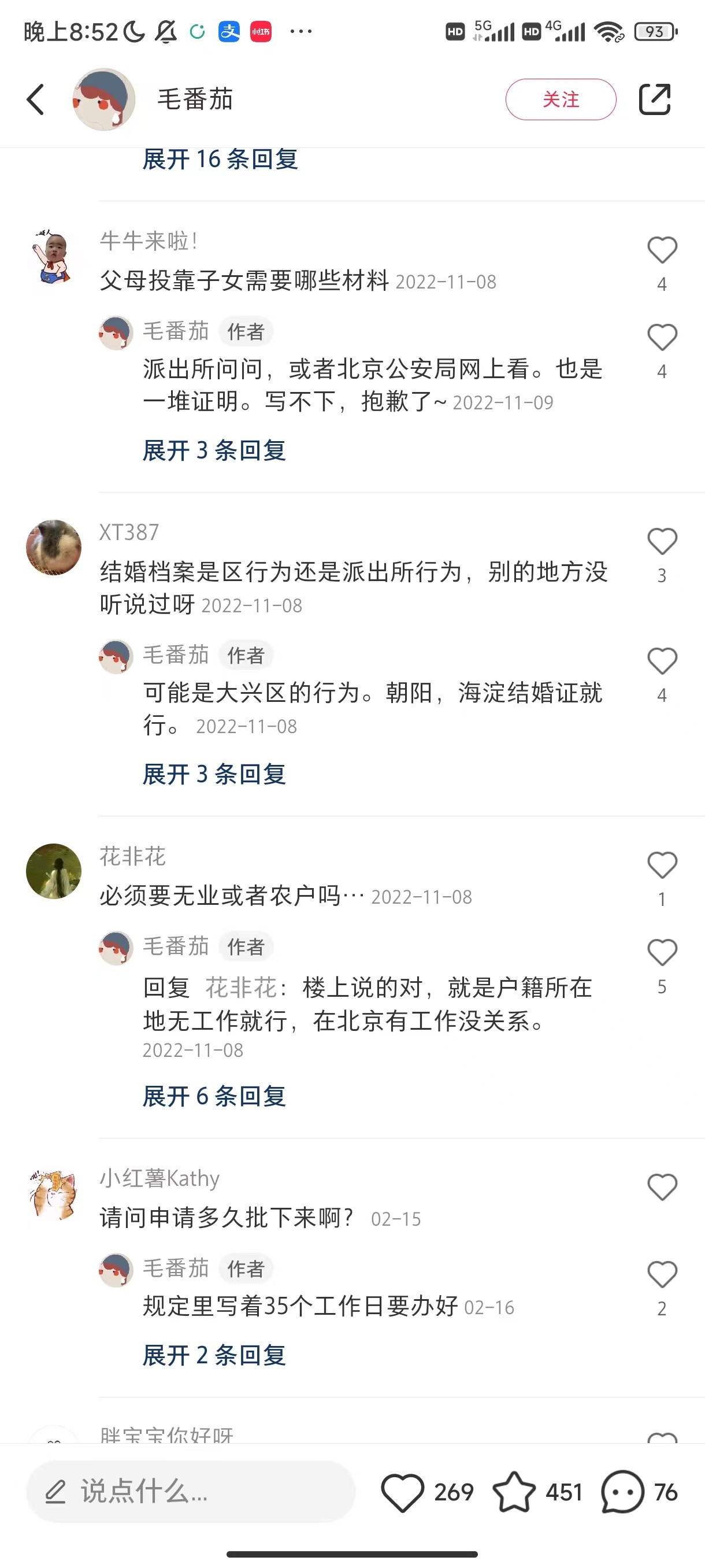
Task: Open the 说点什么 comment input
Action: pyautogui.click(x=190, y=1491)
